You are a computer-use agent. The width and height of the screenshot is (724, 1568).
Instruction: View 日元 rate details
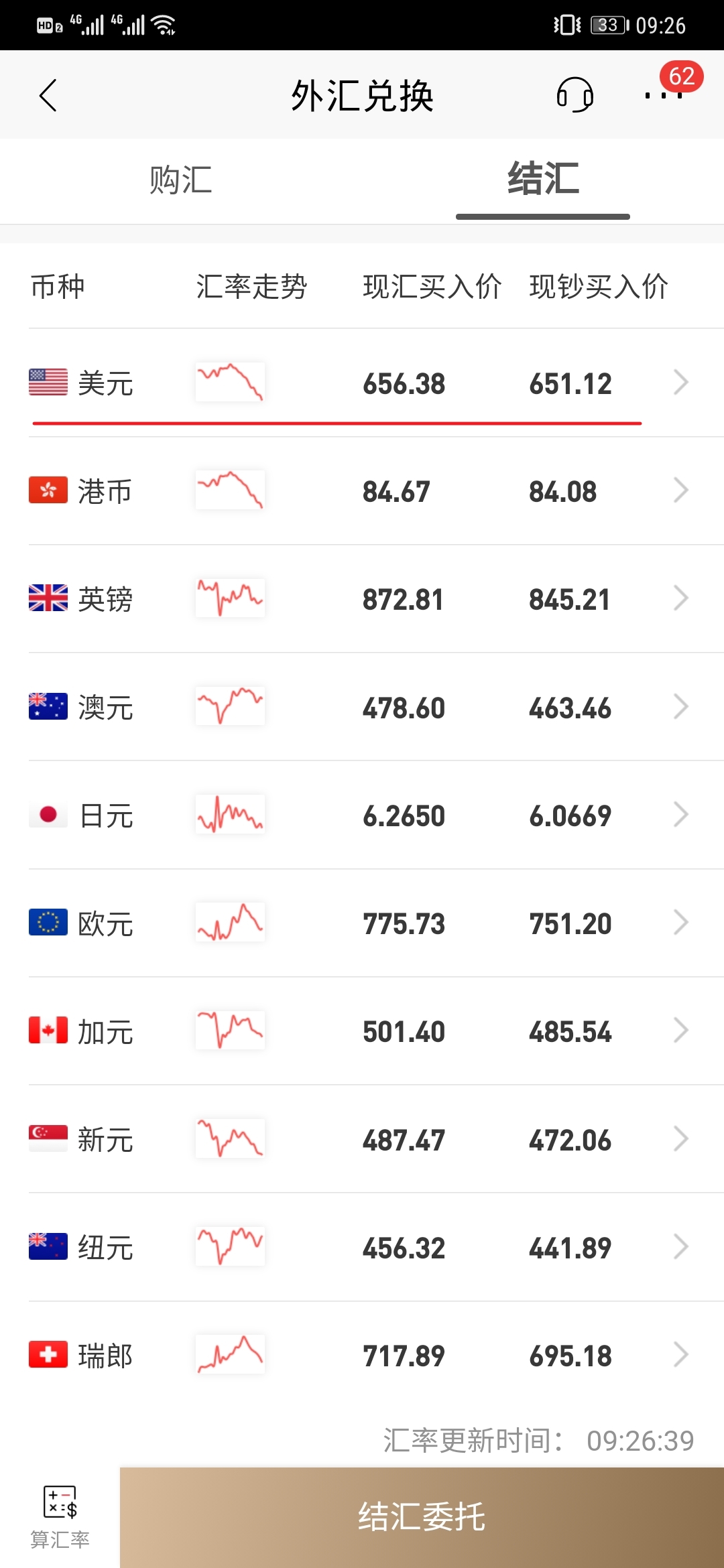pyautogui.click(x=362, y=815)
